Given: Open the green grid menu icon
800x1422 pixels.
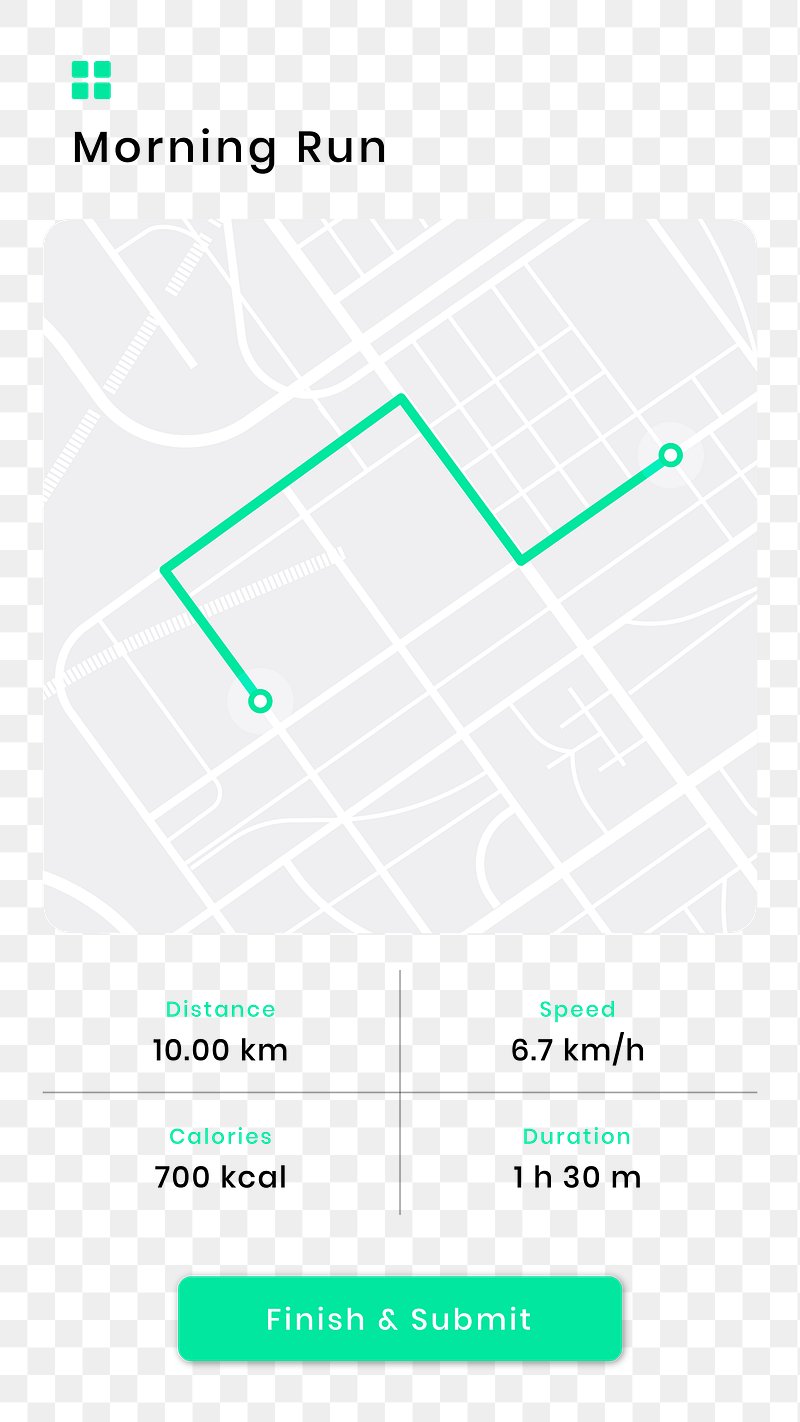Looking at the screenshot, I should coord(91,80).
